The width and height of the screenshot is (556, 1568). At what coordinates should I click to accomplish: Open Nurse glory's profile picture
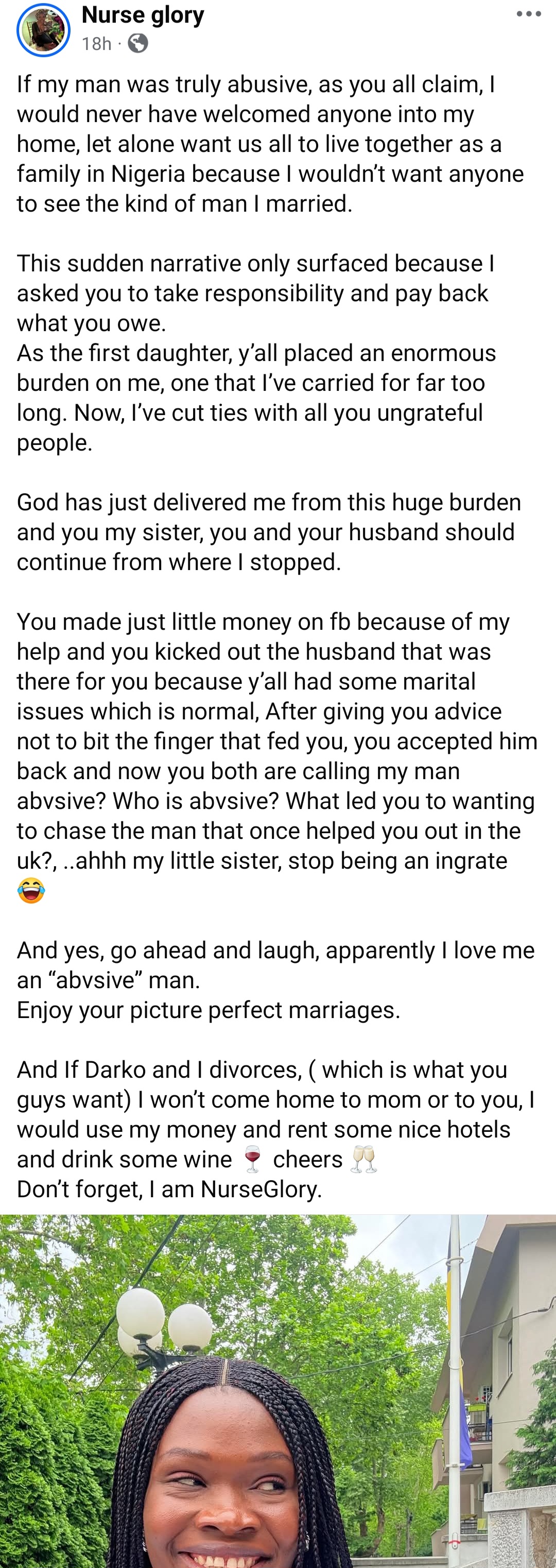tap(43, 30)
